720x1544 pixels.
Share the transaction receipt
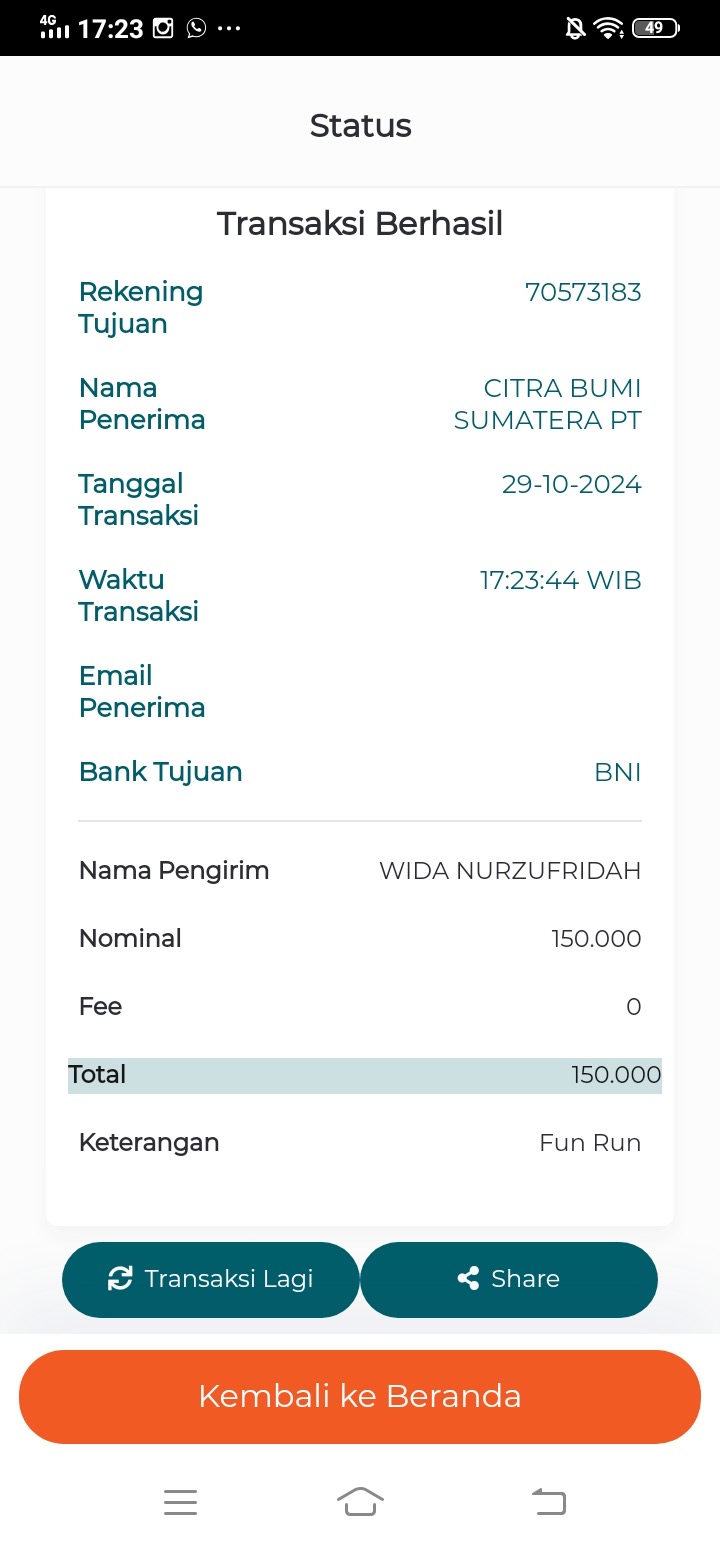[509, 1279]
